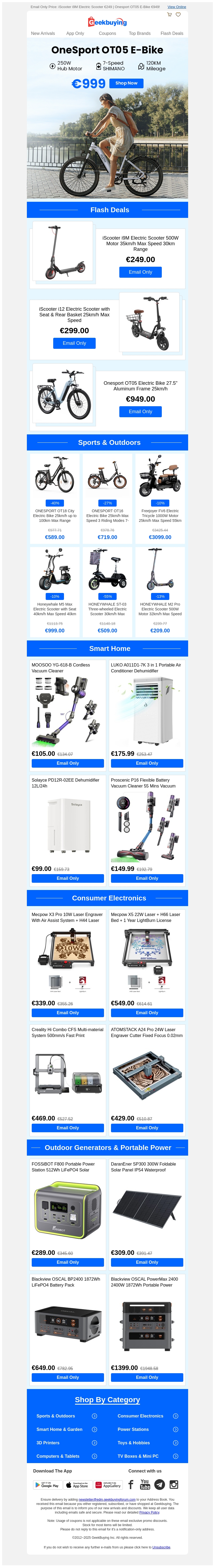Viewport: 215px width, 1568px height.
Task: Tap Shop Now for OneSport OT05
Action: 126,83
